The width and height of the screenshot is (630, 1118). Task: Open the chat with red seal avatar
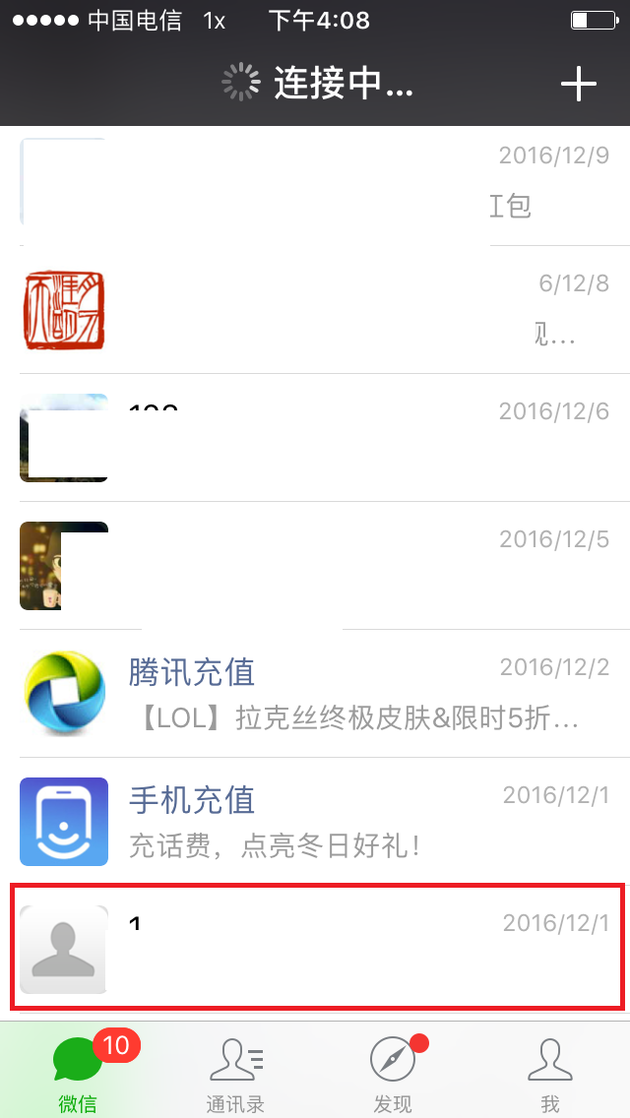315,310
